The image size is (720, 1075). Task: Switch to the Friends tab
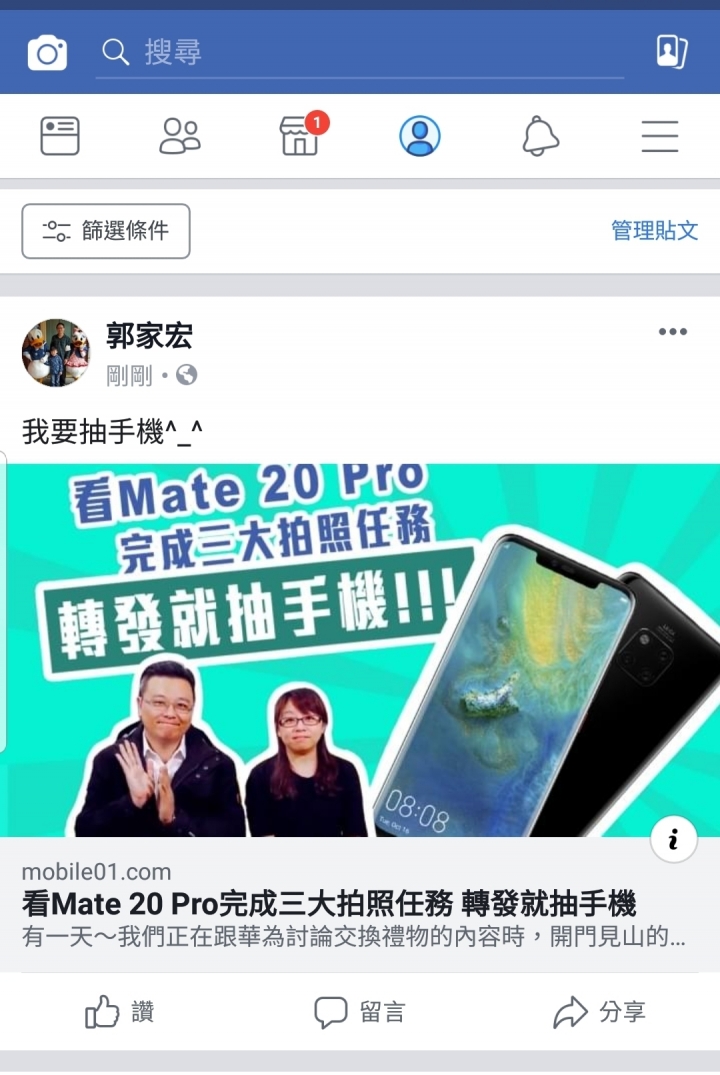coord(180,136)
